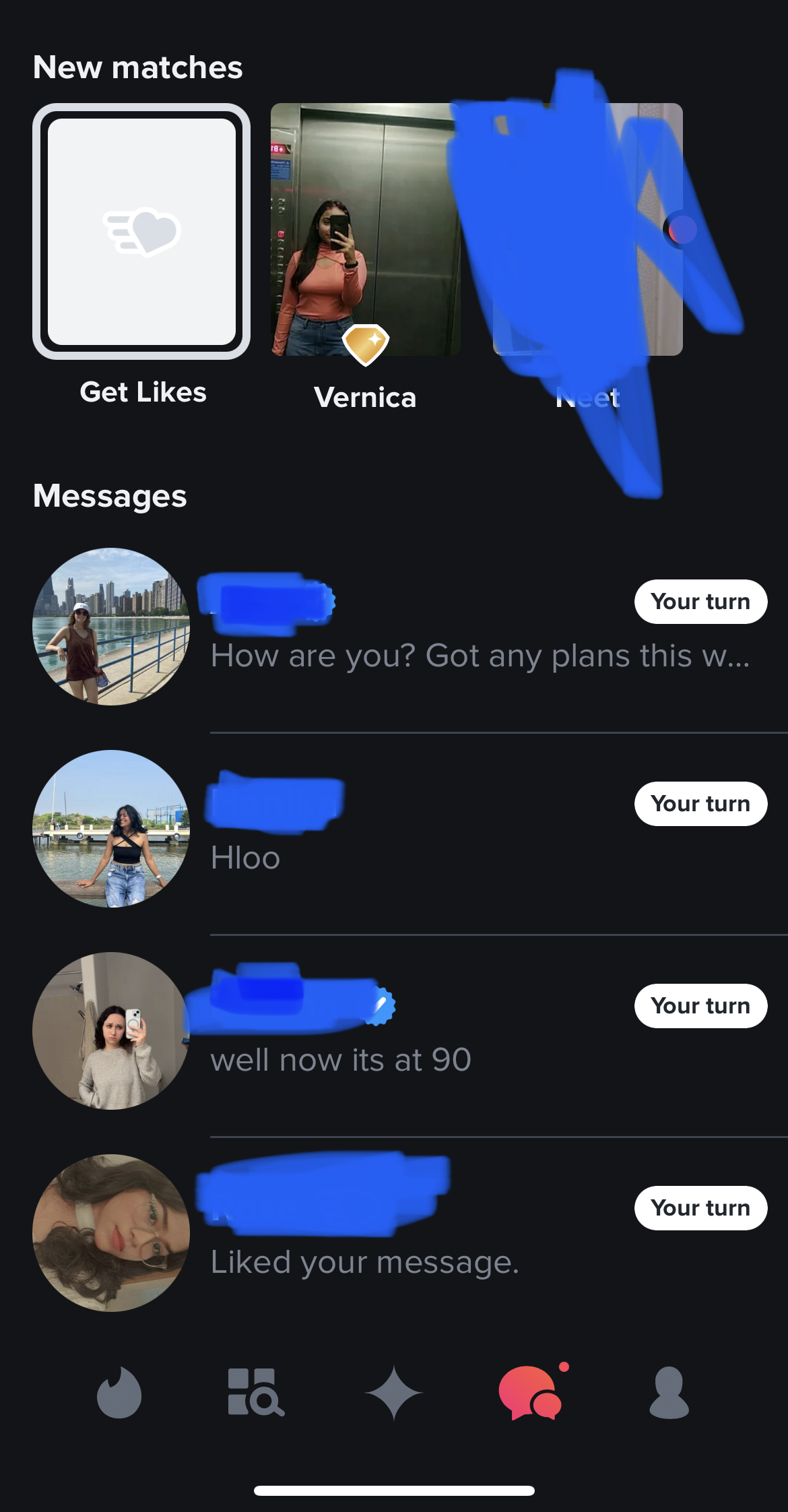The width and height of the screenshot is (788, 1512).
Task: Open the chat saying "How are you? Got any plans"
Action: 478,655
